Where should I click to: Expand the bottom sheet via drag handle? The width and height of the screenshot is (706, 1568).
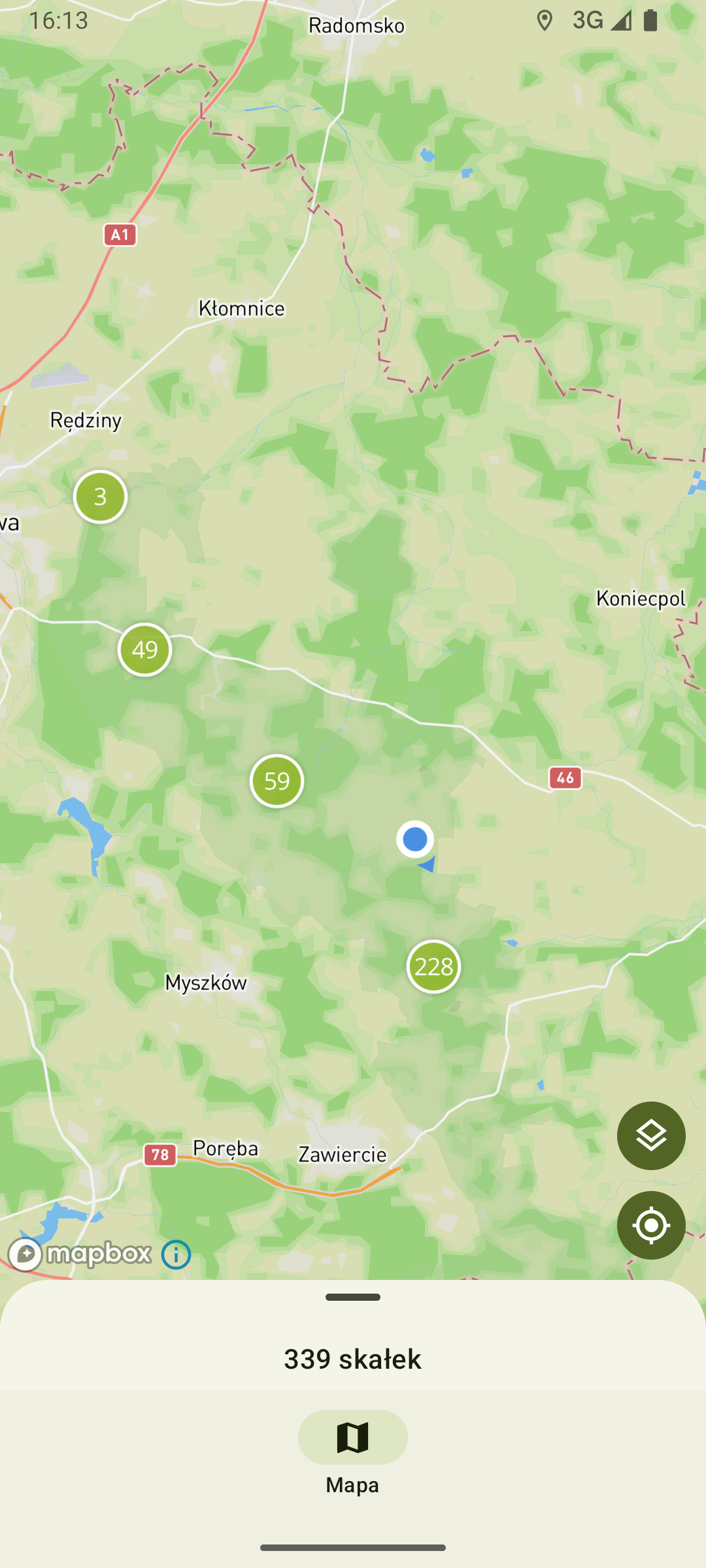[x=353, y=1298]
